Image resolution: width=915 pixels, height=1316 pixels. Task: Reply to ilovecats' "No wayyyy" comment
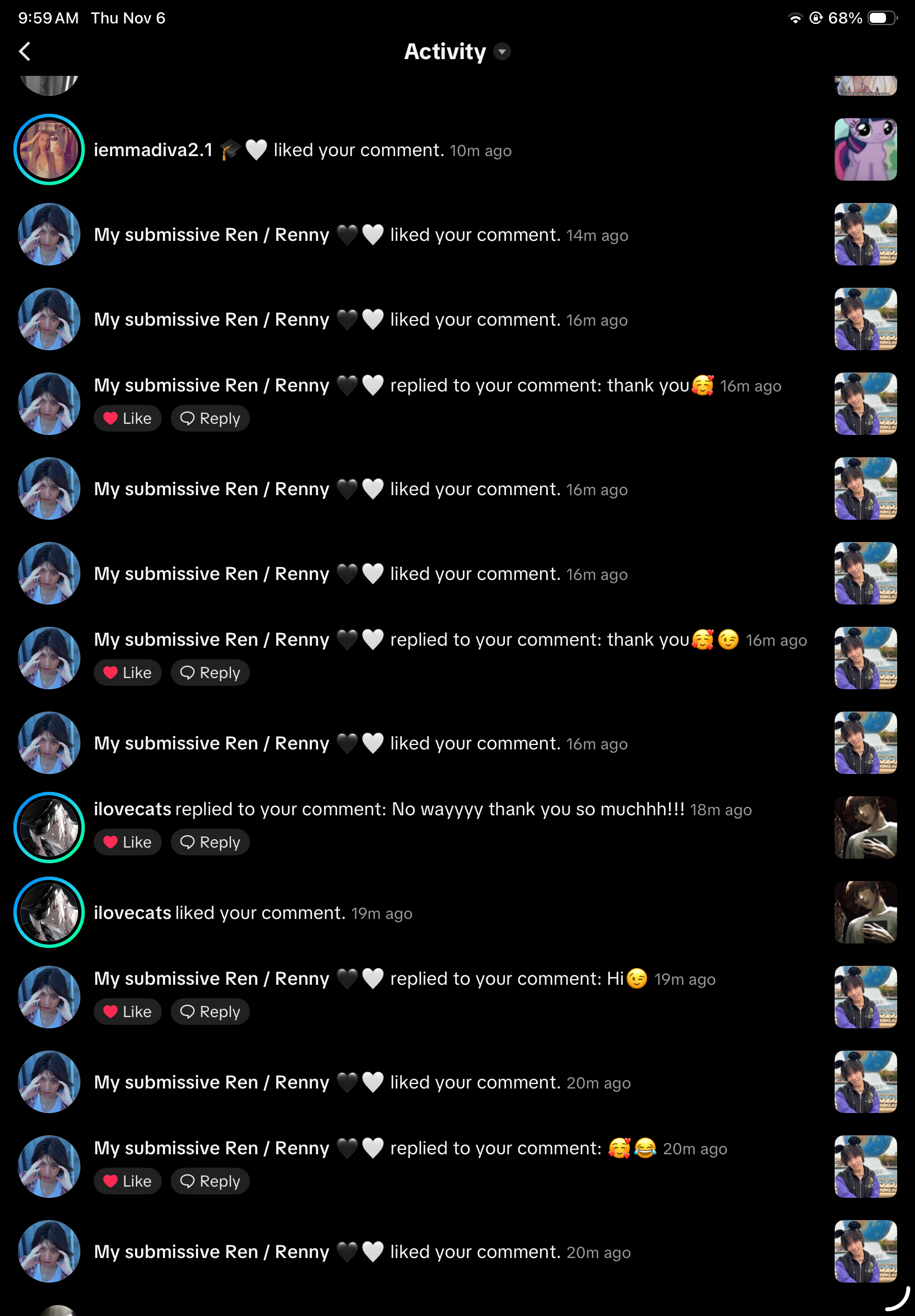pyautogui.click(x=210, y=842)
